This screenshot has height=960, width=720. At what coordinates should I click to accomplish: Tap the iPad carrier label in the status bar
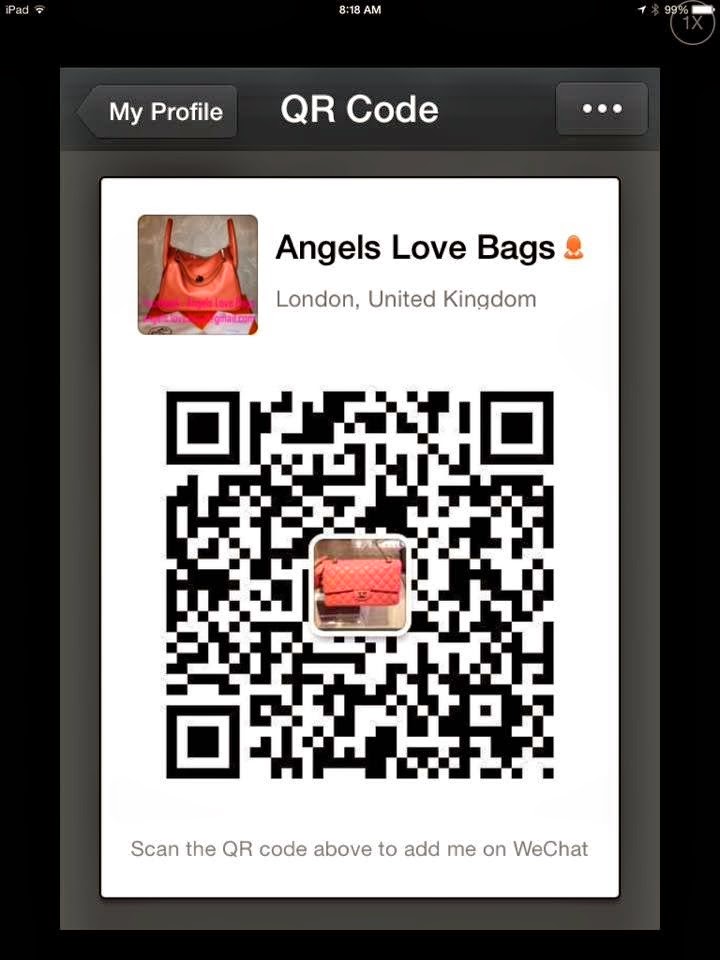(17, 10)
